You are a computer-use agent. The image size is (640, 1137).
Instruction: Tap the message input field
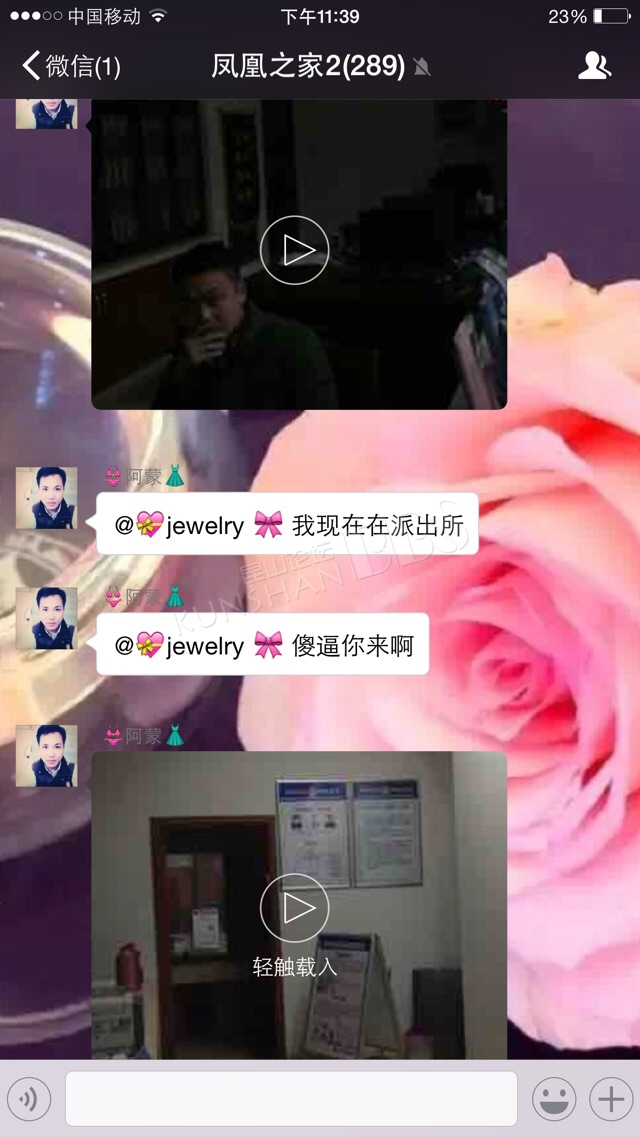[291, 1099]
